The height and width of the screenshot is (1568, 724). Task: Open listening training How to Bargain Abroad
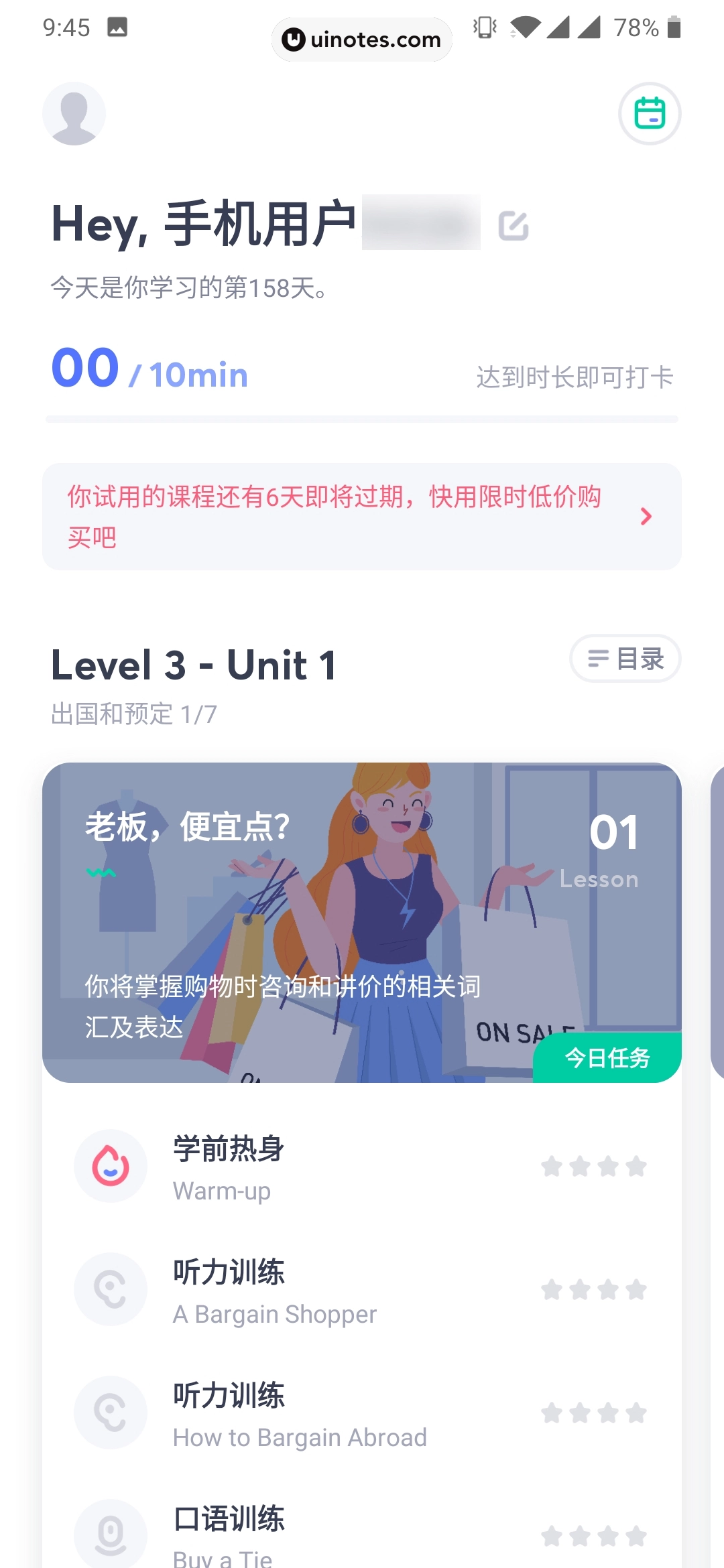coord(362,1414)
